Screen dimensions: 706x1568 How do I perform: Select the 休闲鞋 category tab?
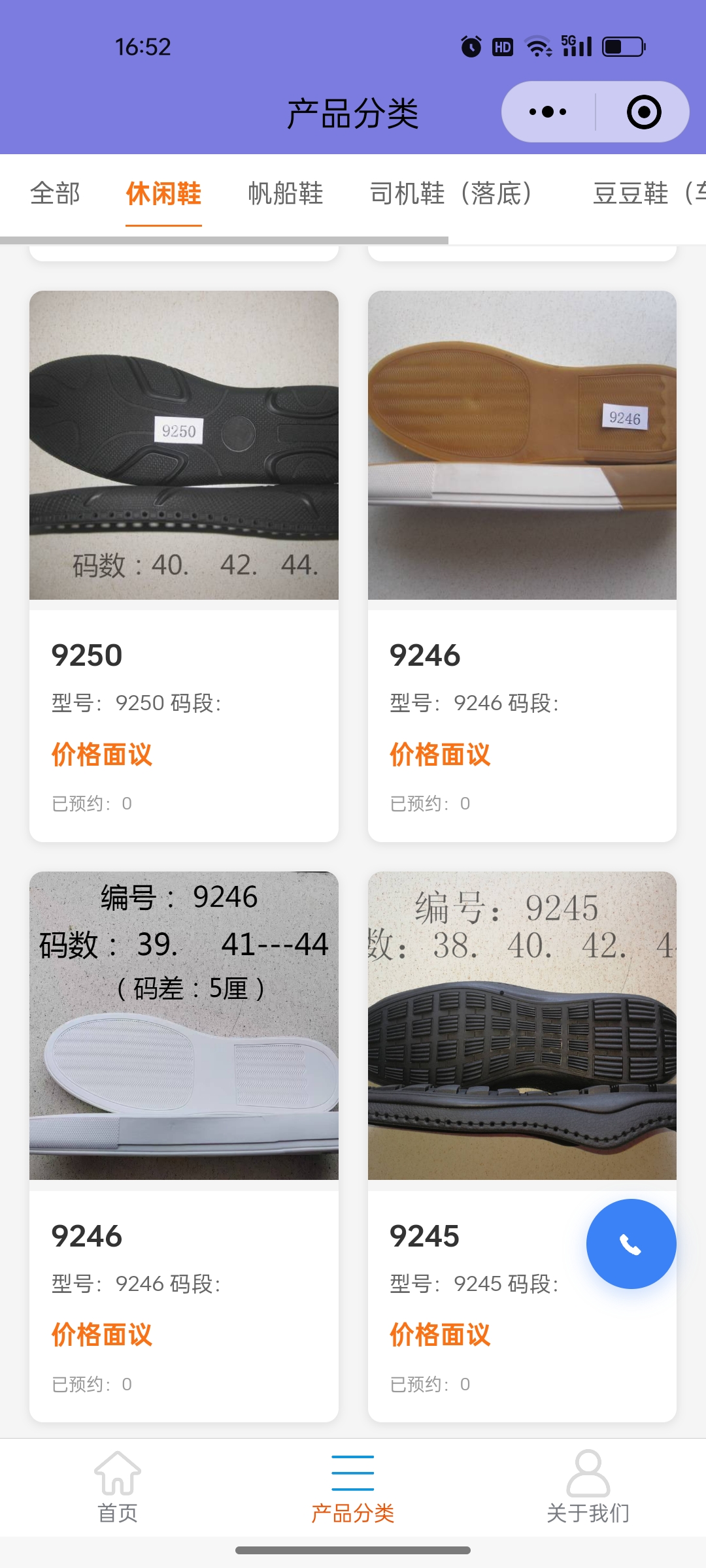tap(163, 193)
